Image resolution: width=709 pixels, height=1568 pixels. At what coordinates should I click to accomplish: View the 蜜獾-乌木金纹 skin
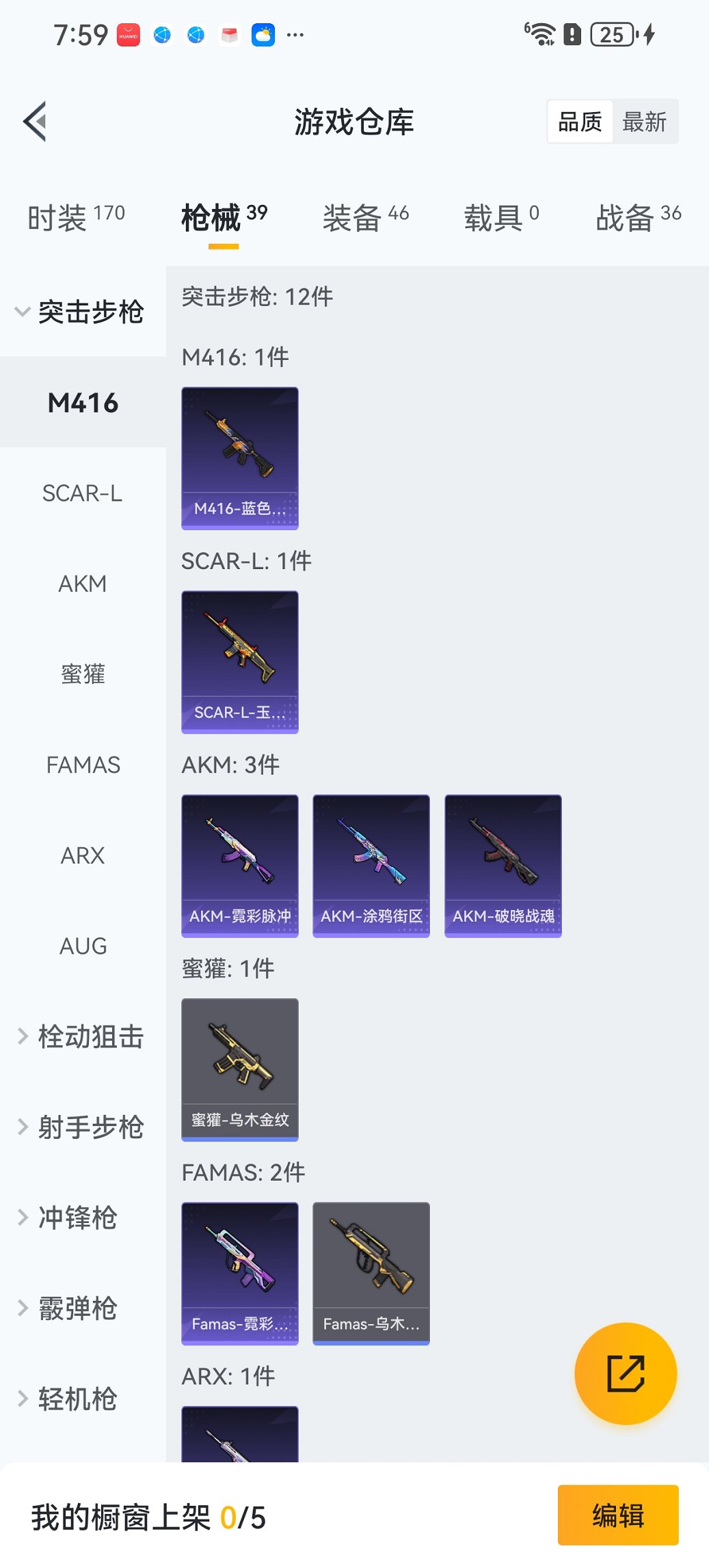tap(240, 1069)
